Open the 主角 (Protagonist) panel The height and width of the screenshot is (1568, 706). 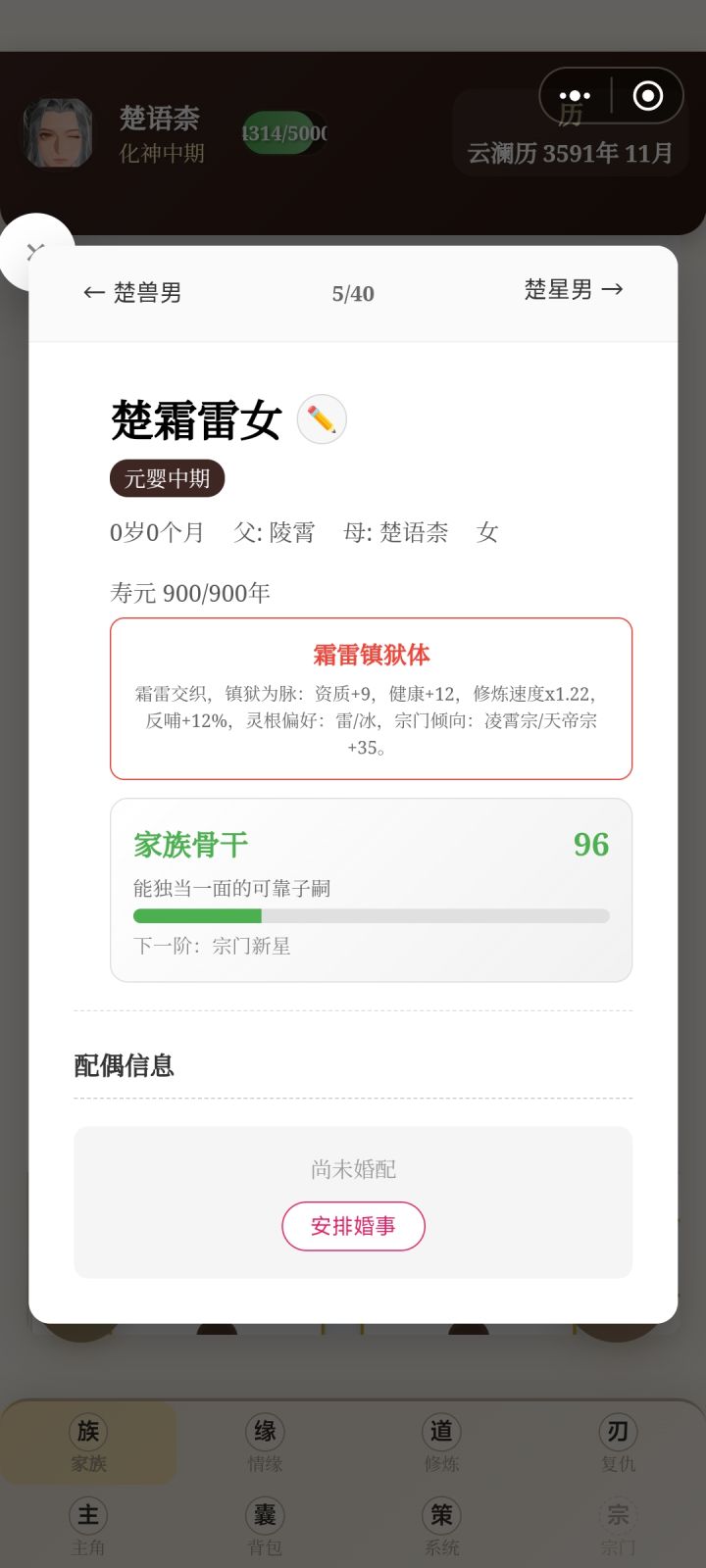pos(87,1525)
